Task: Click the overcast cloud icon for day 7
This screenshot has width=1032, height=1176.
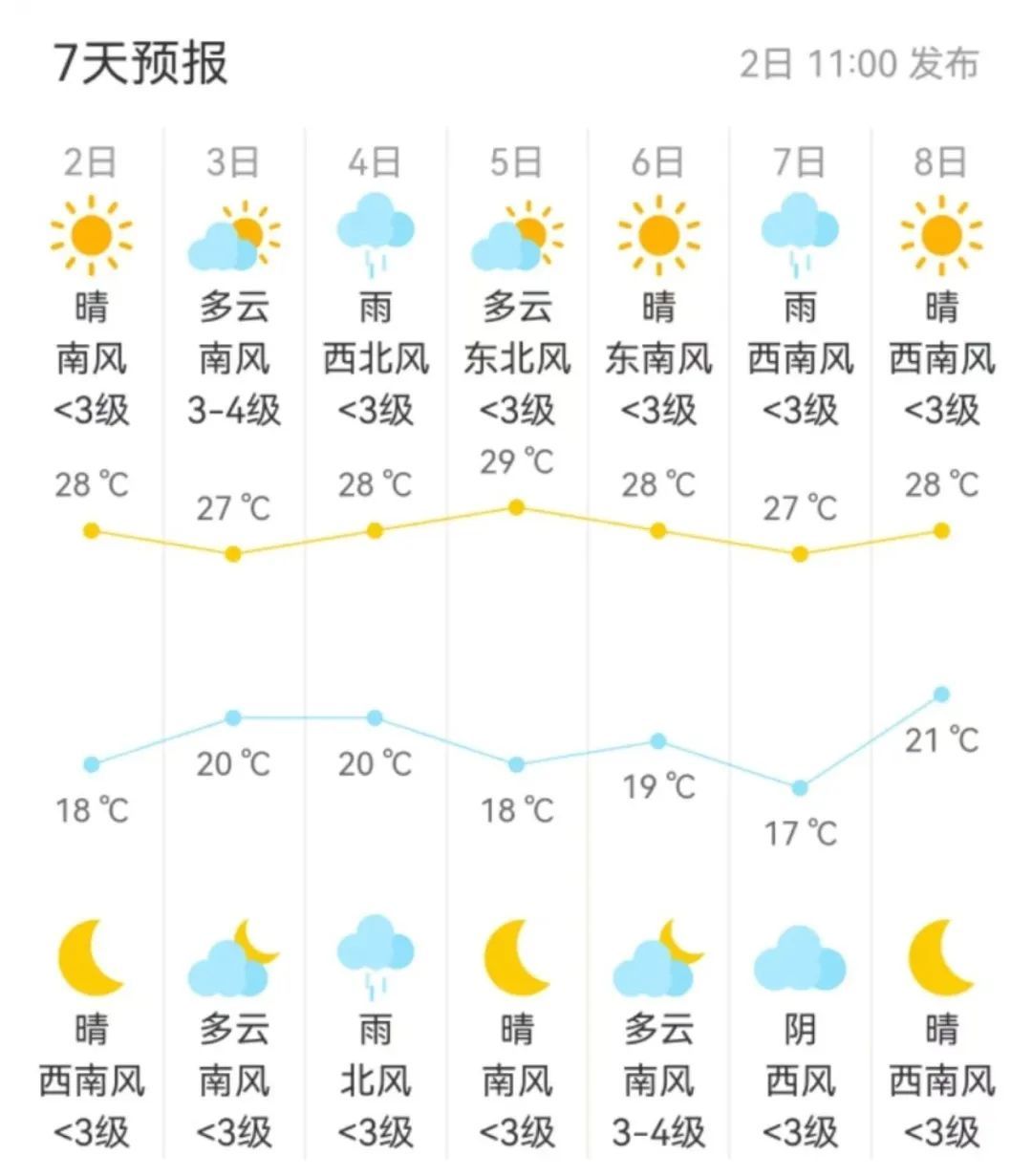Action: (801, 955)
